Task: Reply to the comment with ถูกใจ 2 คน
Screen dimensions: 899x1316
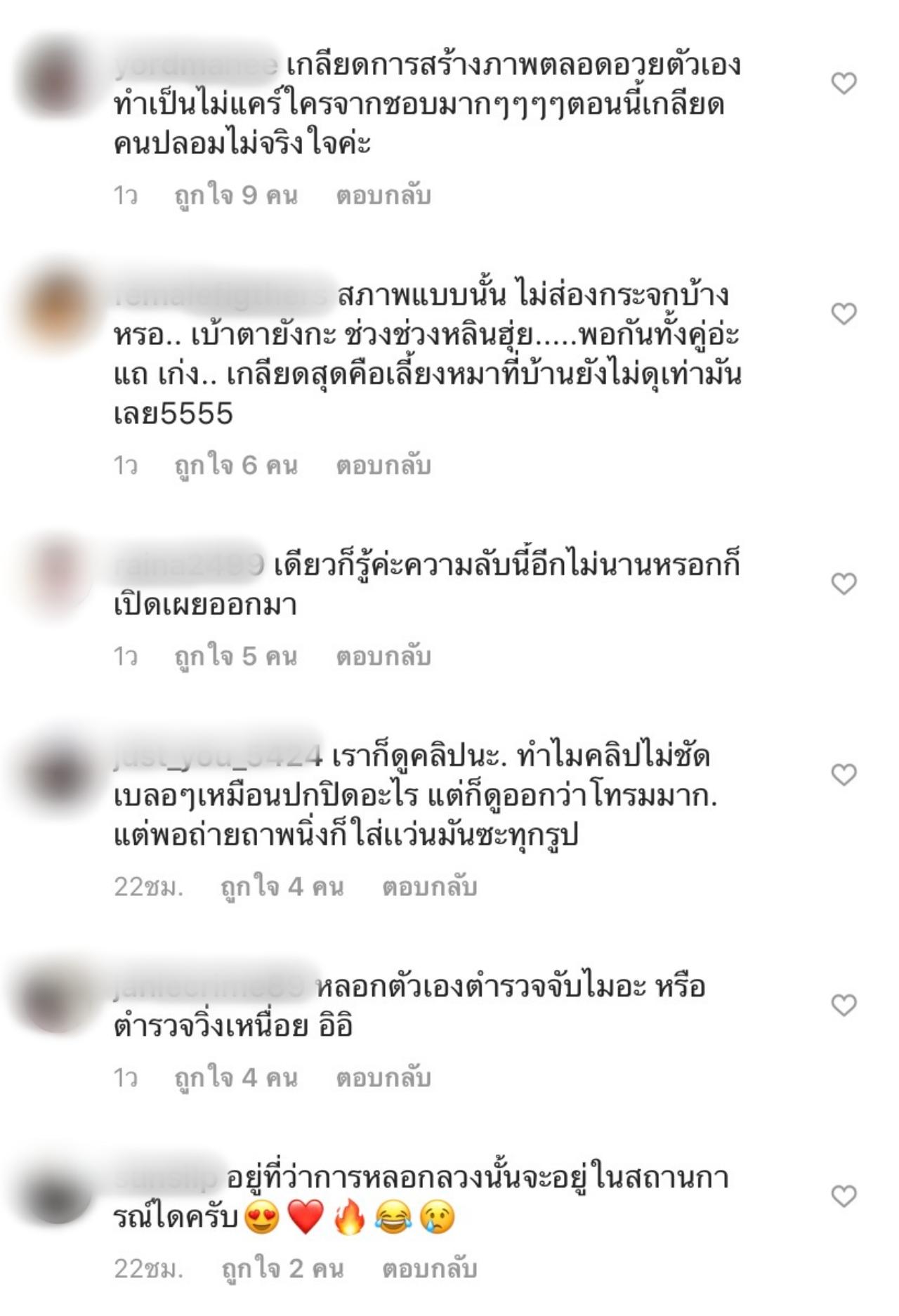Action: 429,1269
